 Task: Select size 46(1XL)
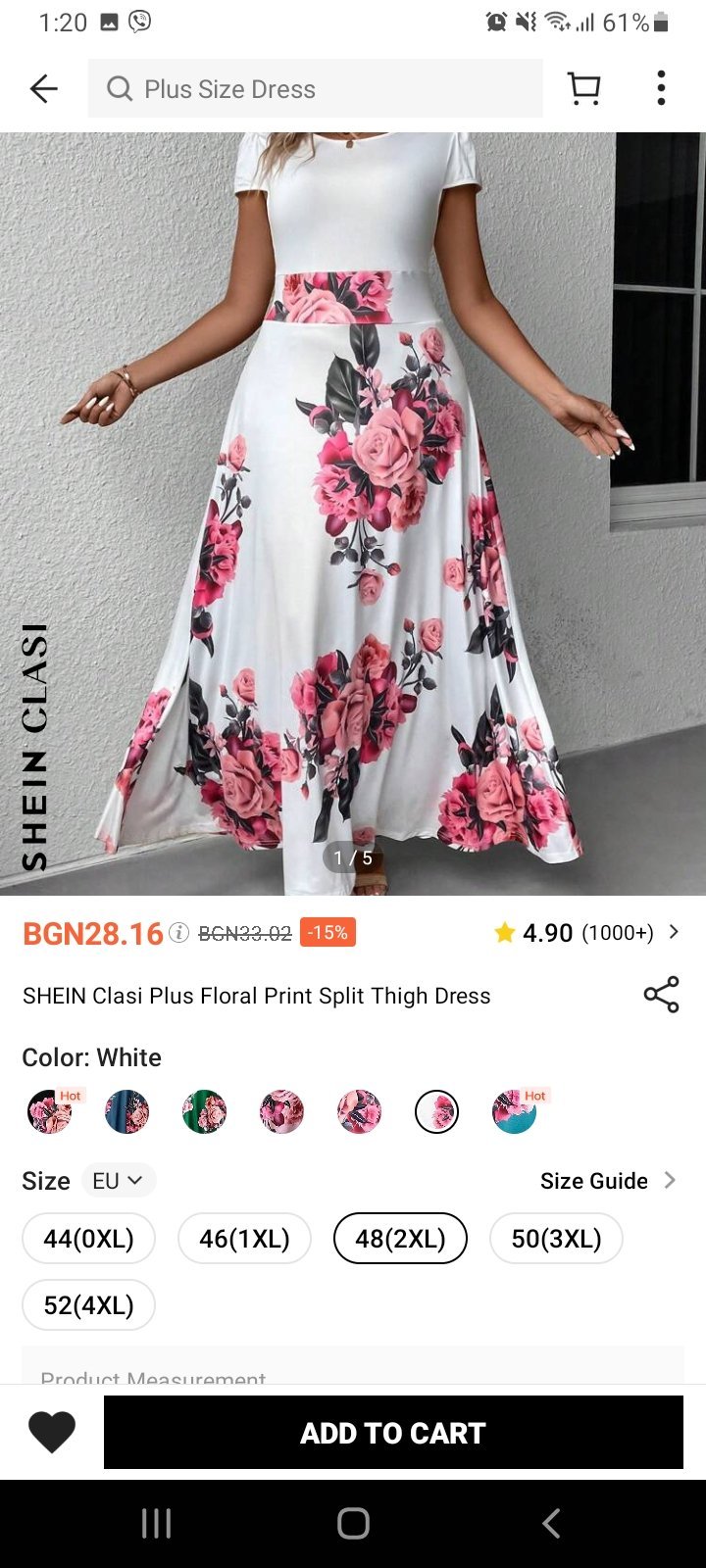[244, 1239]
